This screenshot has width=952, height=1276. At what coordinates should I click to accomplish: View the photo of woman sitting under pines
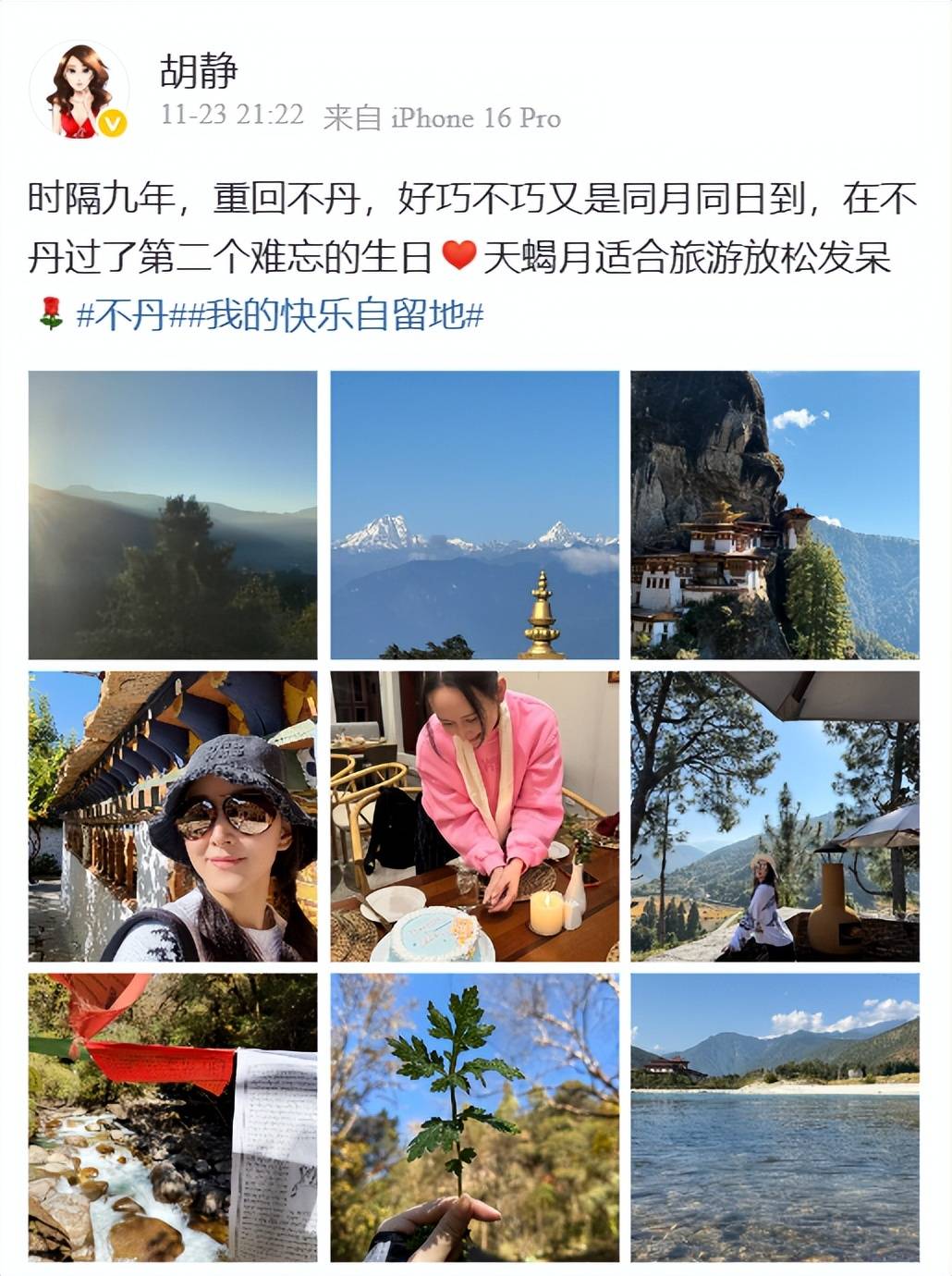click(775, 816)
